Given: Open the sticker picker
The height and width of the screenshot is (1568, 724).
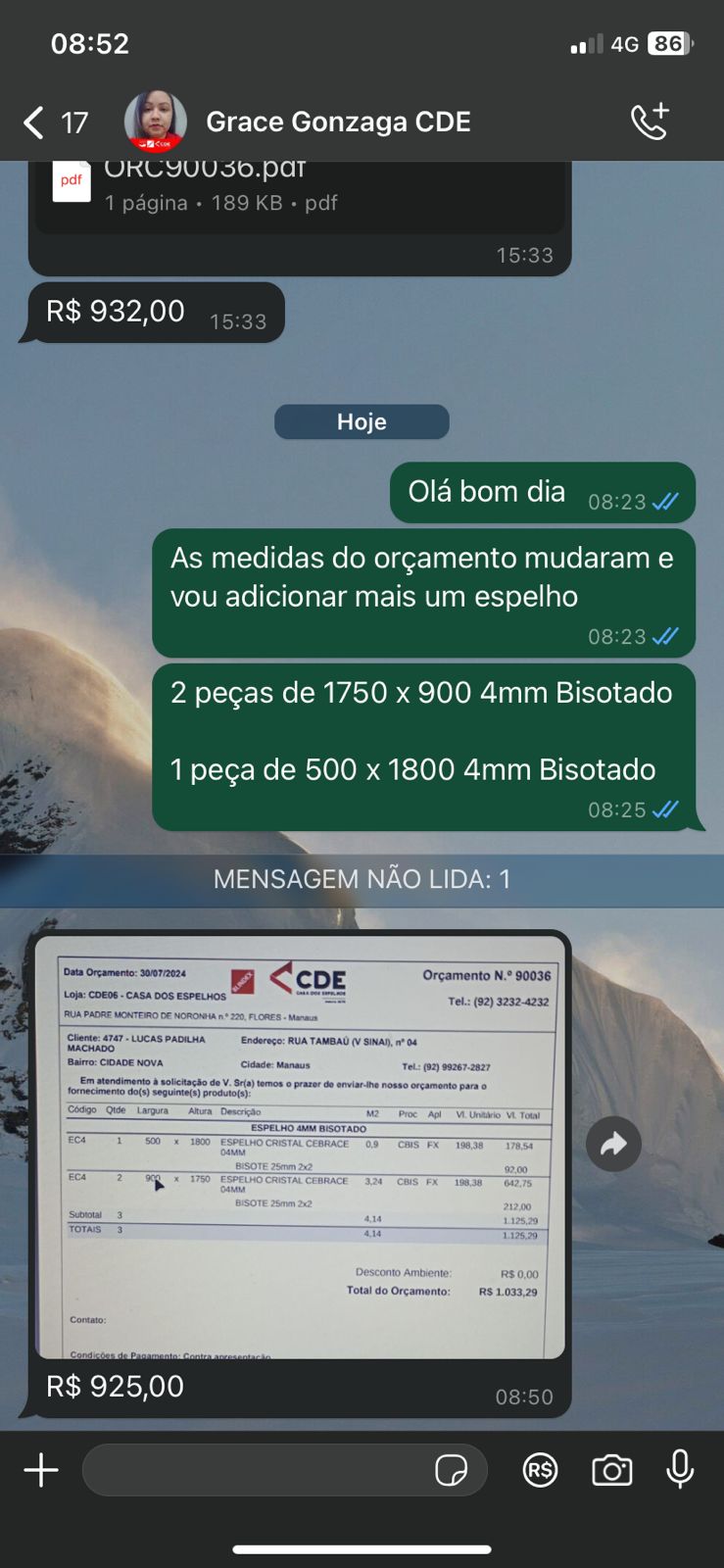Looking at the screenshot, I should [452, 1470].
